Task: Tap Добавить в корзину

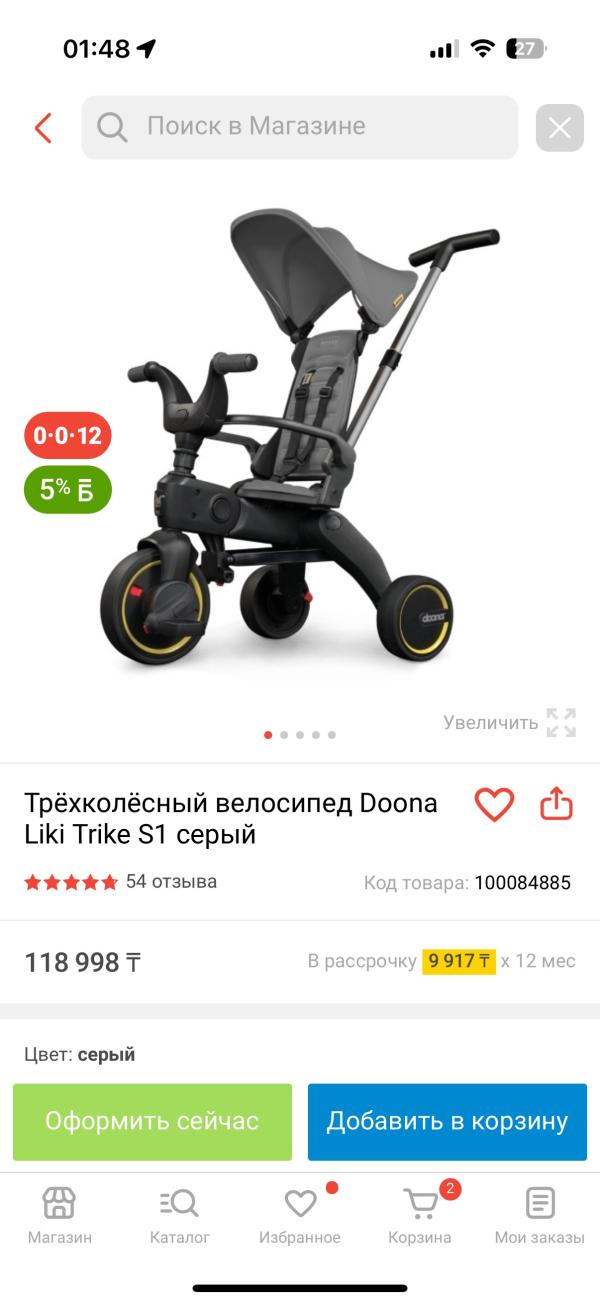Action: [x=447, y=1122]
